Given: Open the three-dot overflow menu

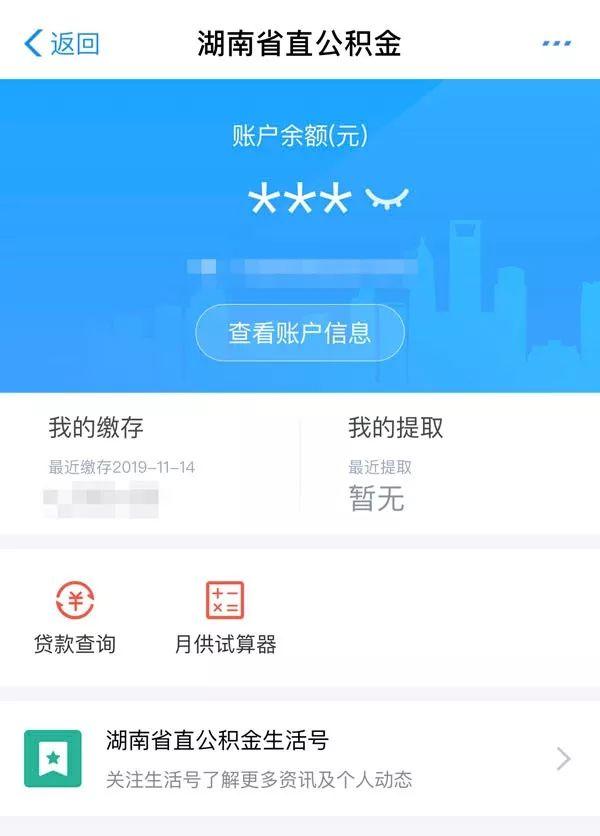Looking at the screenshot, I should 556,43.
